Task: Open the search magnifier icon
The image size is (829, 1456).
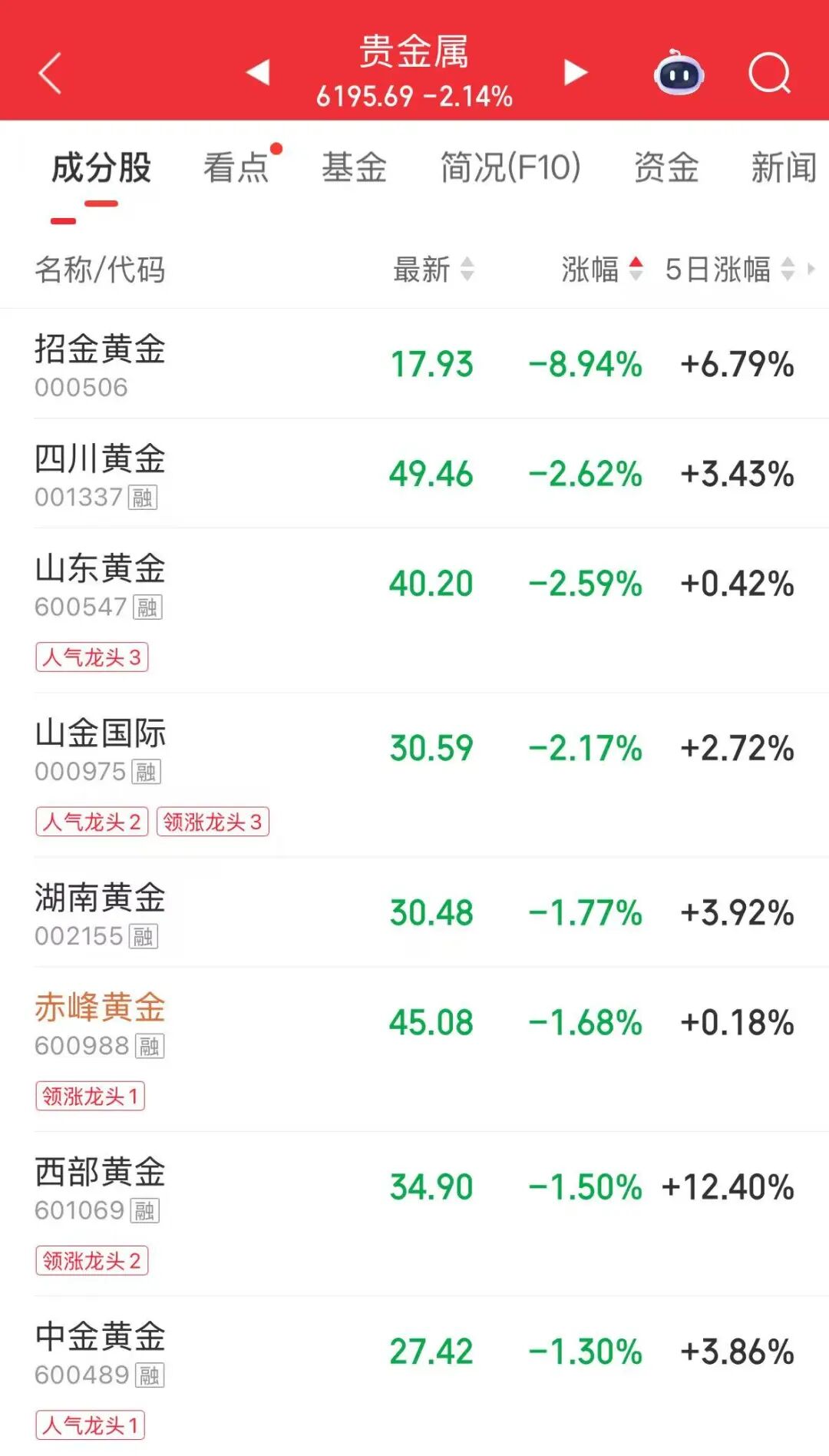Action: click(770, 72)
